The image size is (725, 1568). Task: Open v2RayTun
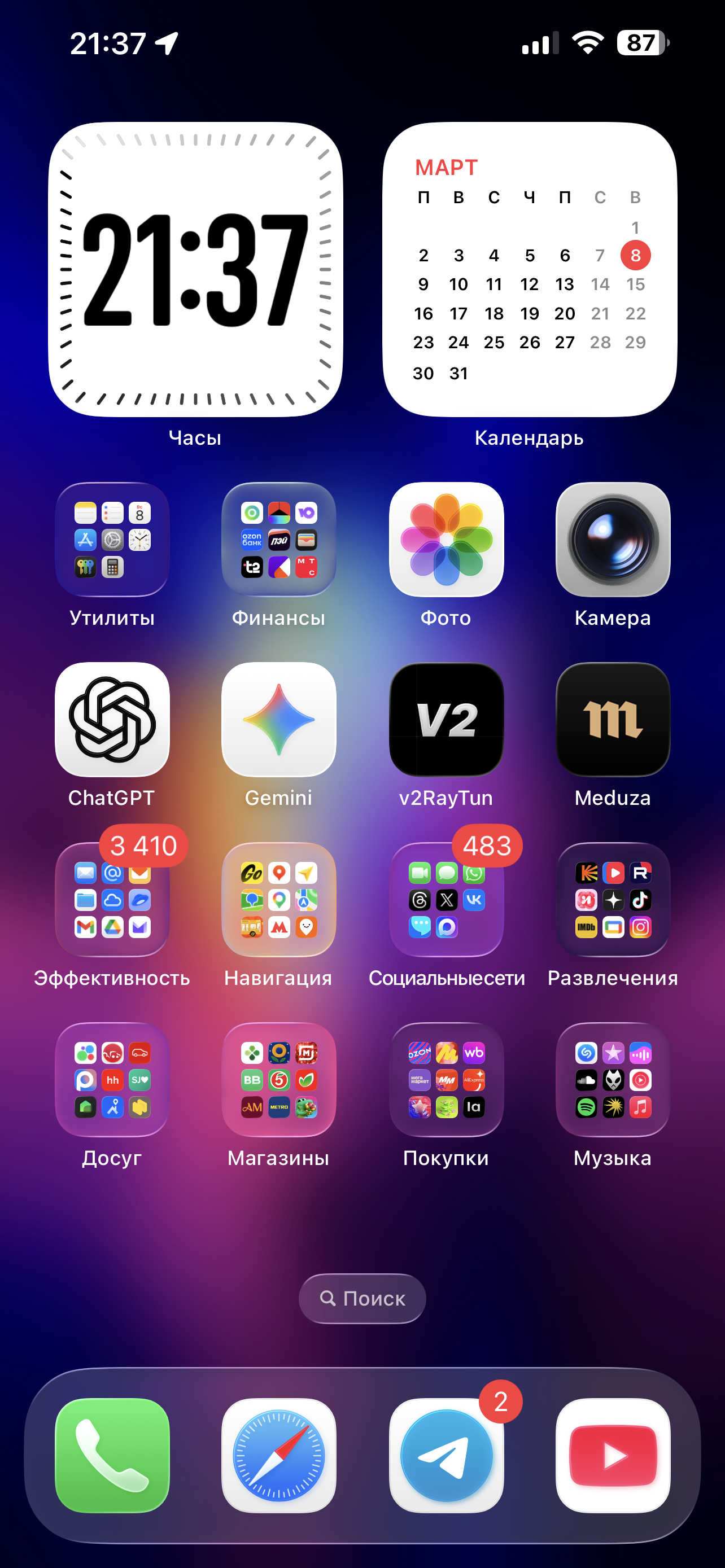click(446, 720)
